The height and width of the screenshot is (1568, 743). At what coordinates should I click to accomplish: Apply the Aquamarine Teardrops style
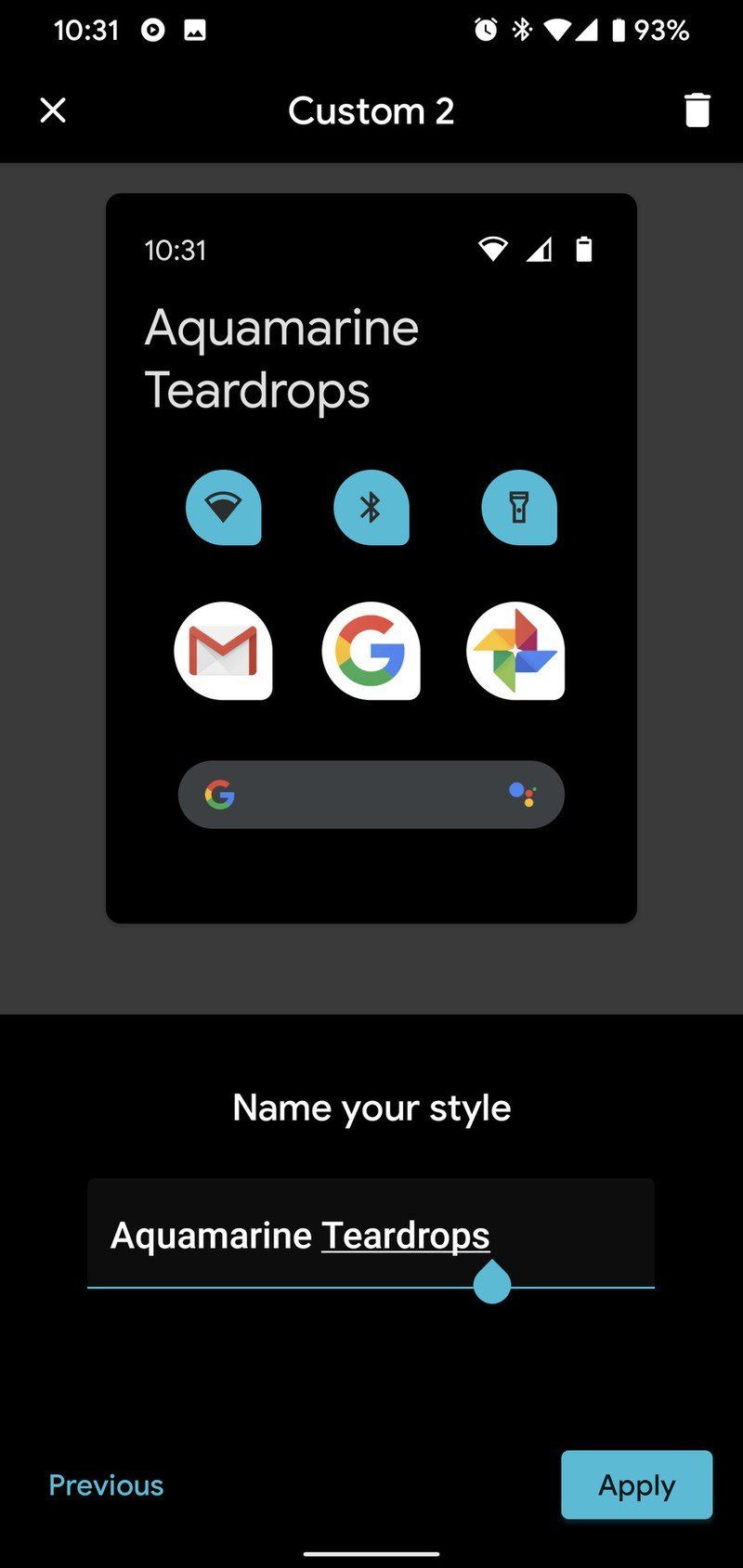coord(636,1484)
